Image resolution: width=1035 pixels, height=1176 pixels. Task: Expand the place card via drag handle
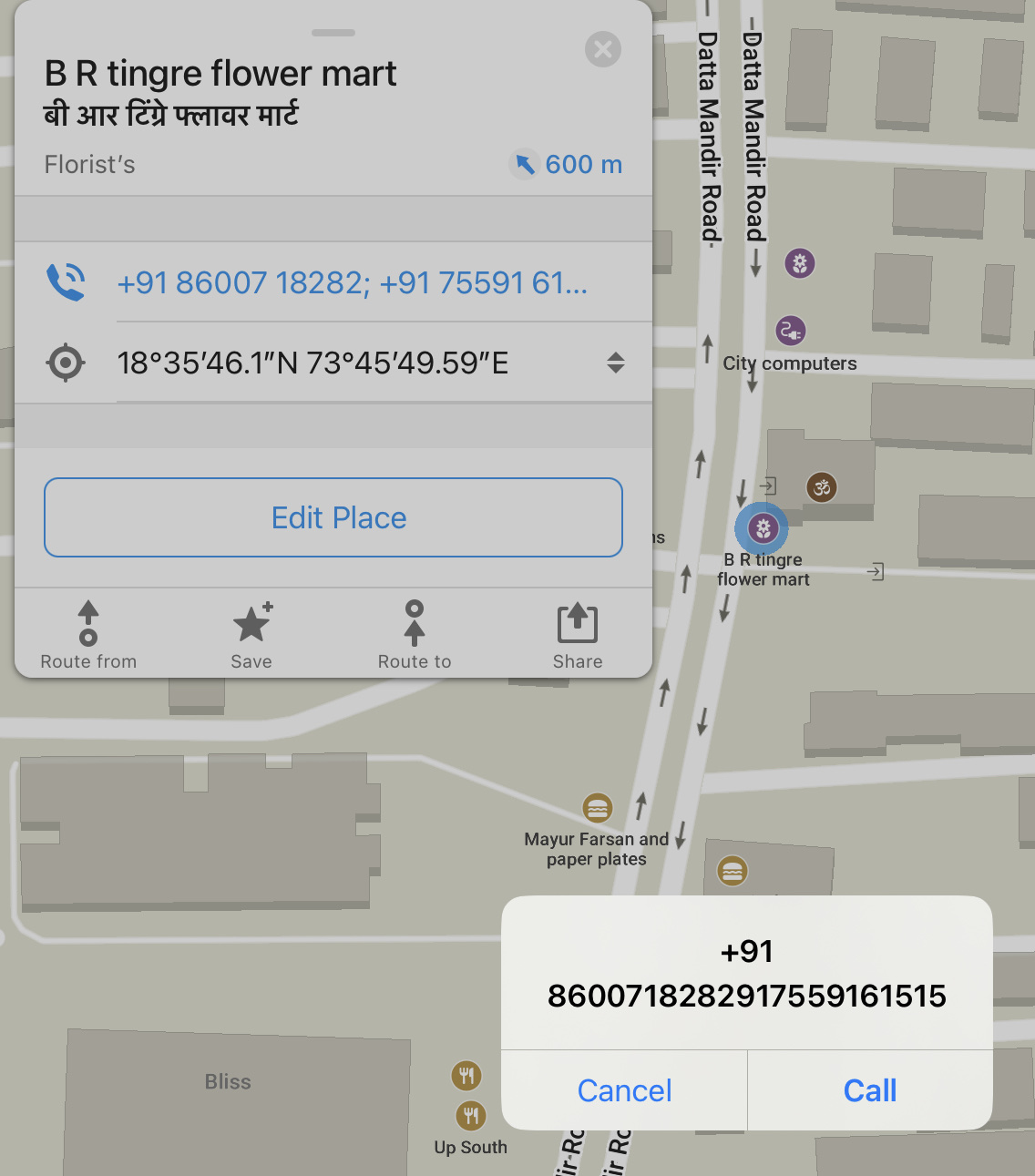point(333,33)
